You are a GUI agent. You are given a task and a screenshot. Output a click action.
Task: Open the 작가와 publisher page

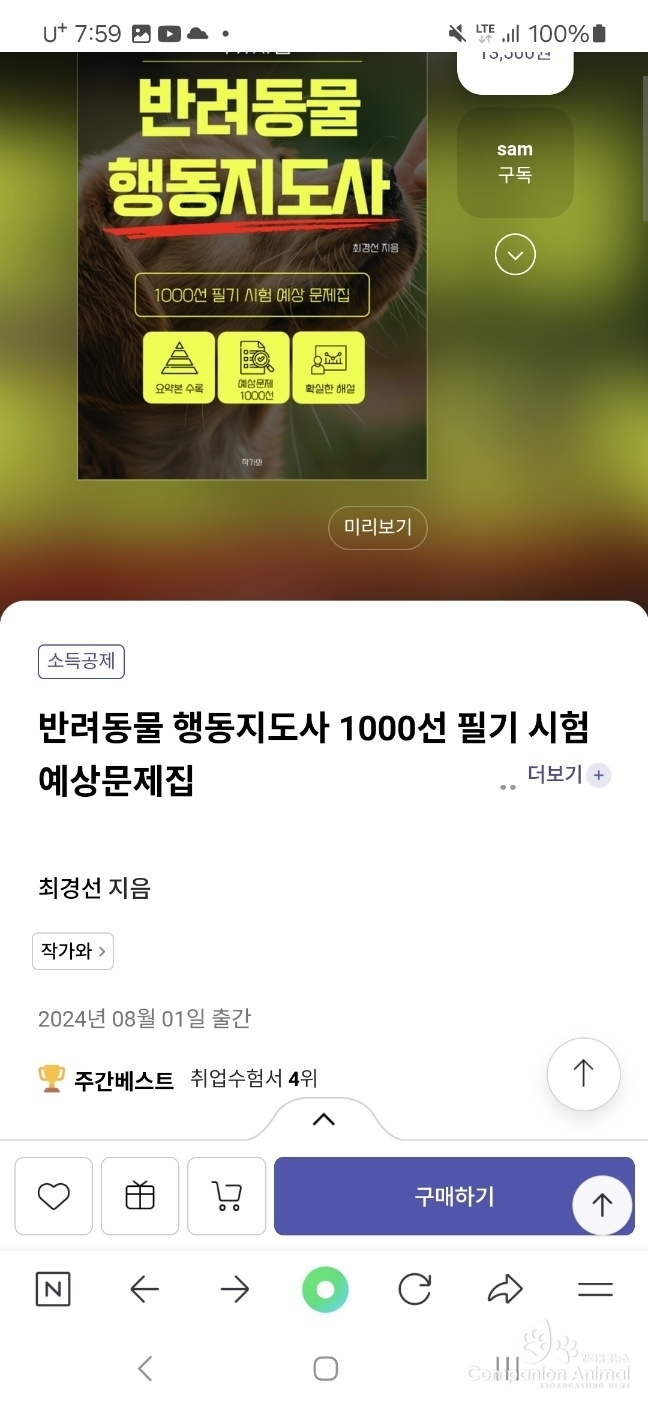point(73,951)
